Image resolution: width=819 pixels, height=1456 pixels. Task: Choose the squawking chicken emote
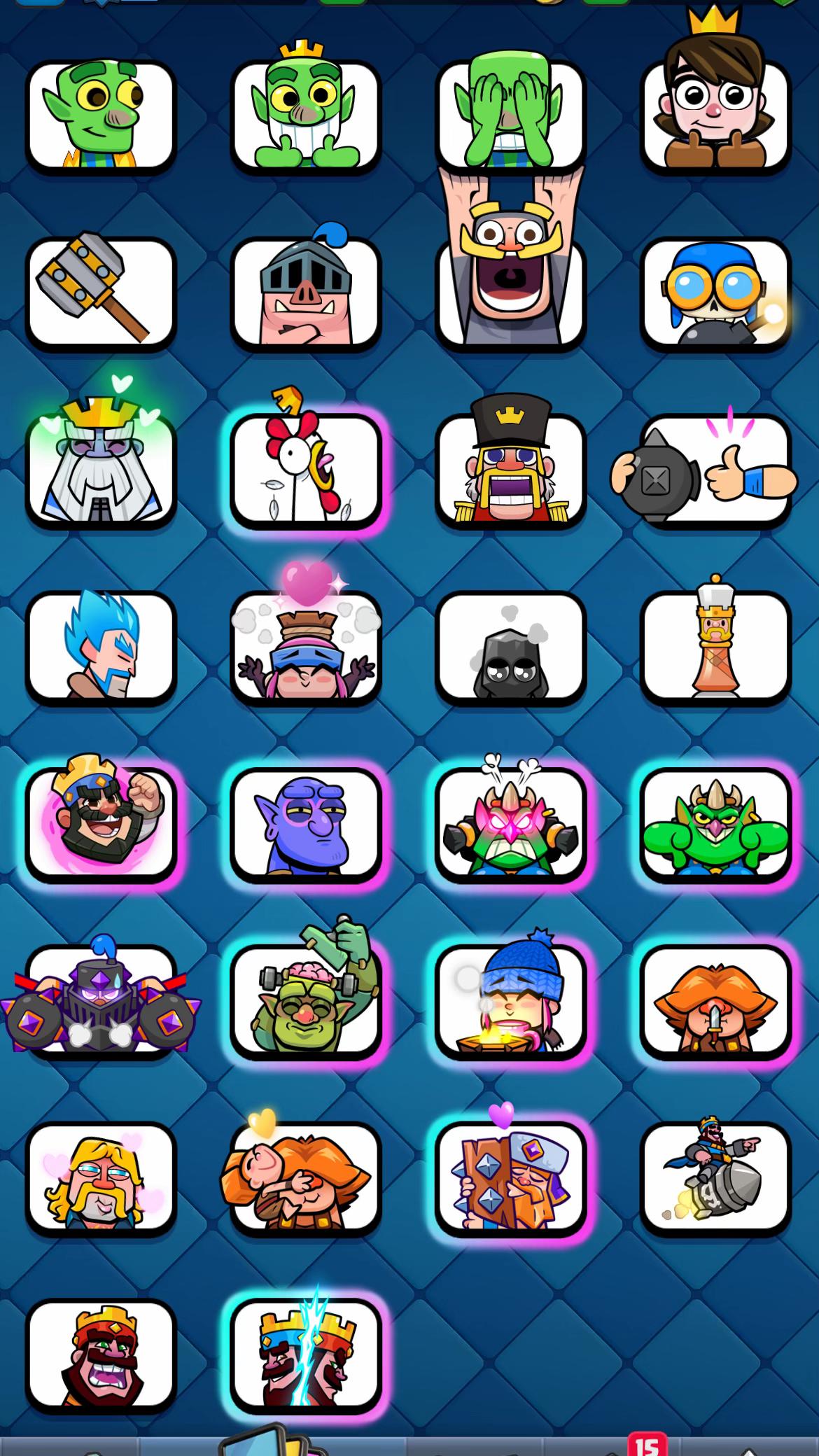pyautogui.click(x=306, y=470)
